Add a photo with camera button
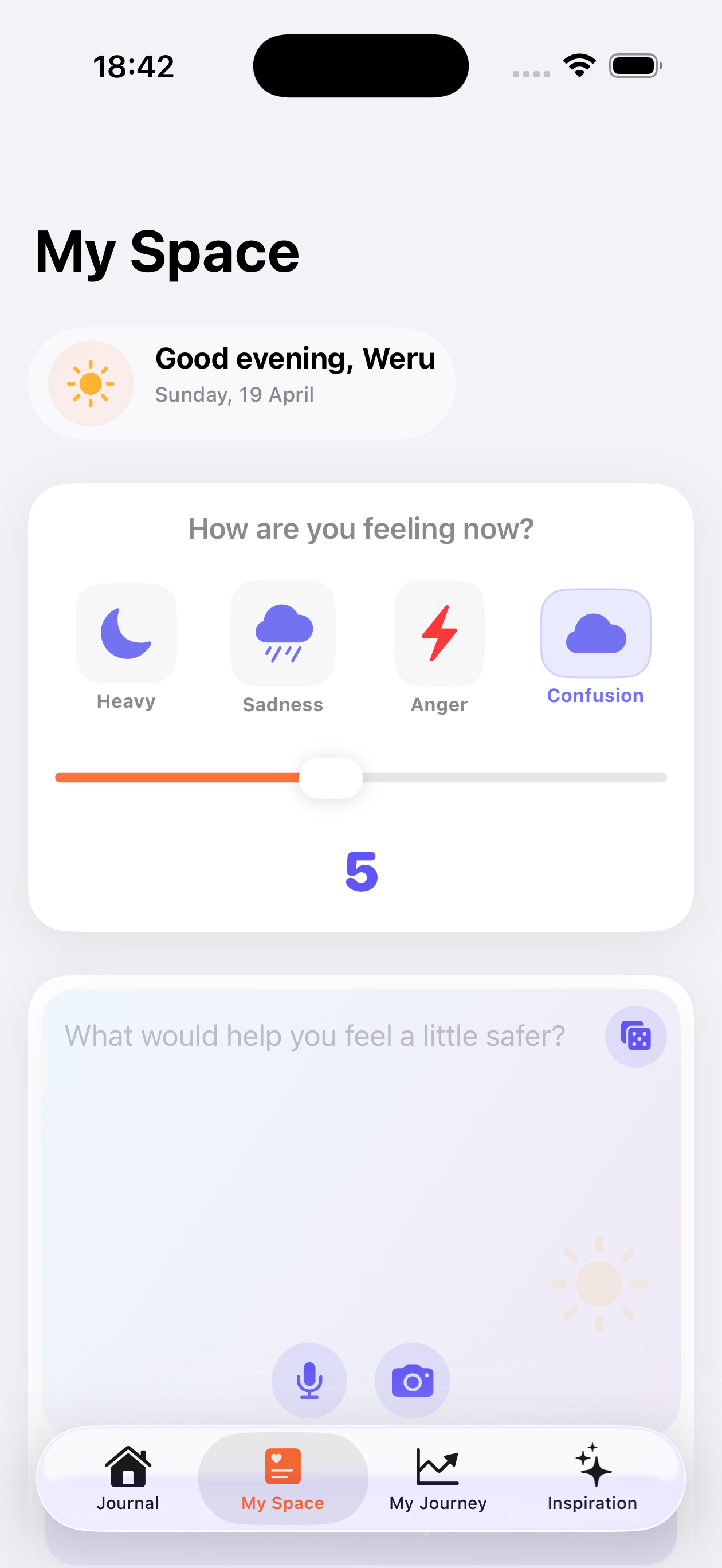The width and height of the screenshot is (722, 1568). pyautogui.click(x=412, y=1381)
